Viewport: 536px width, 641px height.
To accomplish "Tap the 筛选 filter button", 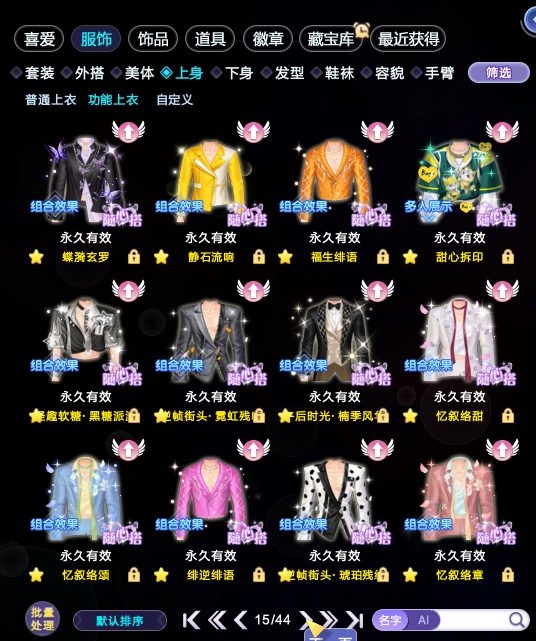I will [498, 73].
